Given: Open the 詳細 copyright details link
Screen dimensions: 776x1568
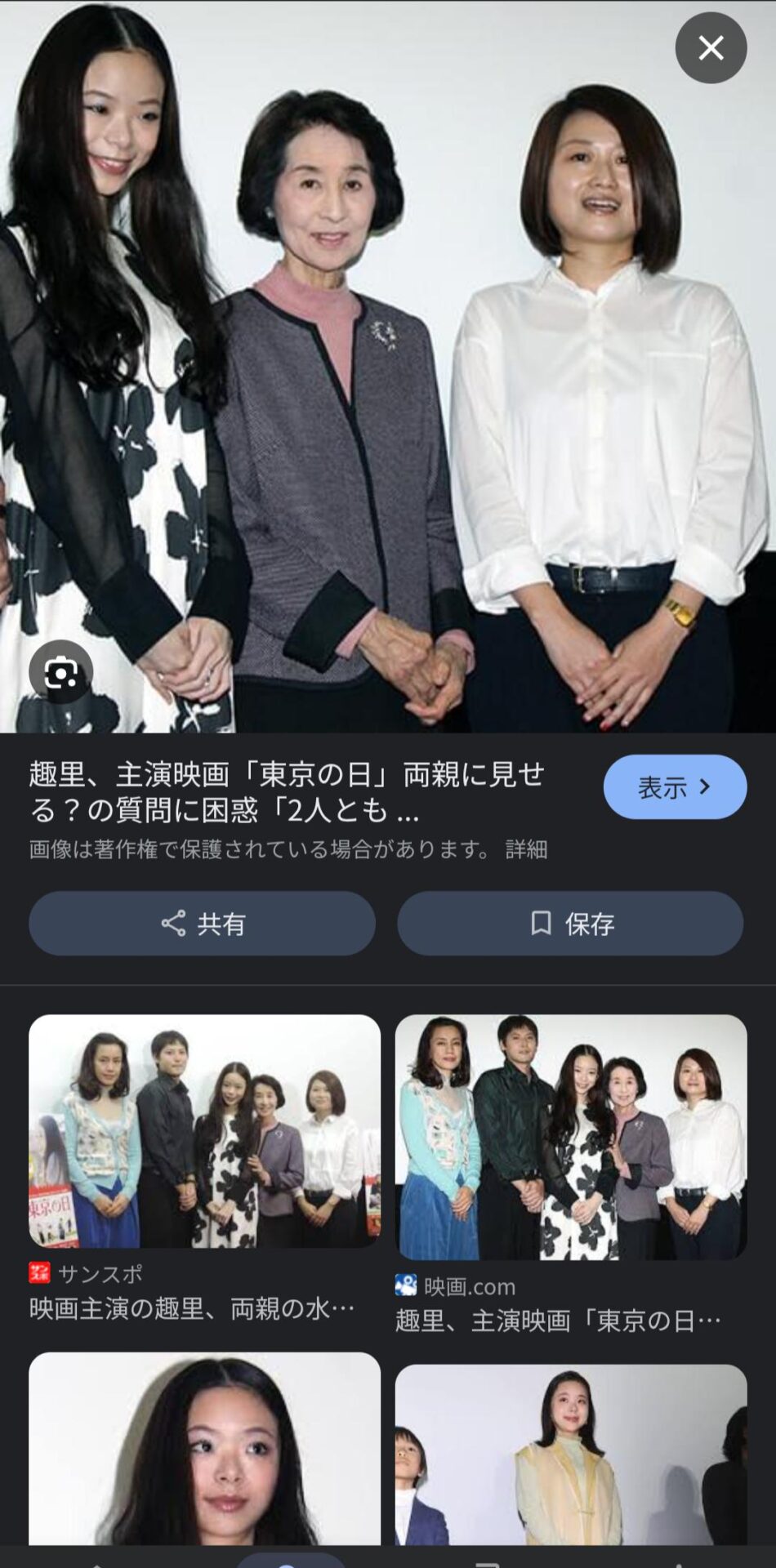Looking at the screenshot, I should tap(525, 849).
